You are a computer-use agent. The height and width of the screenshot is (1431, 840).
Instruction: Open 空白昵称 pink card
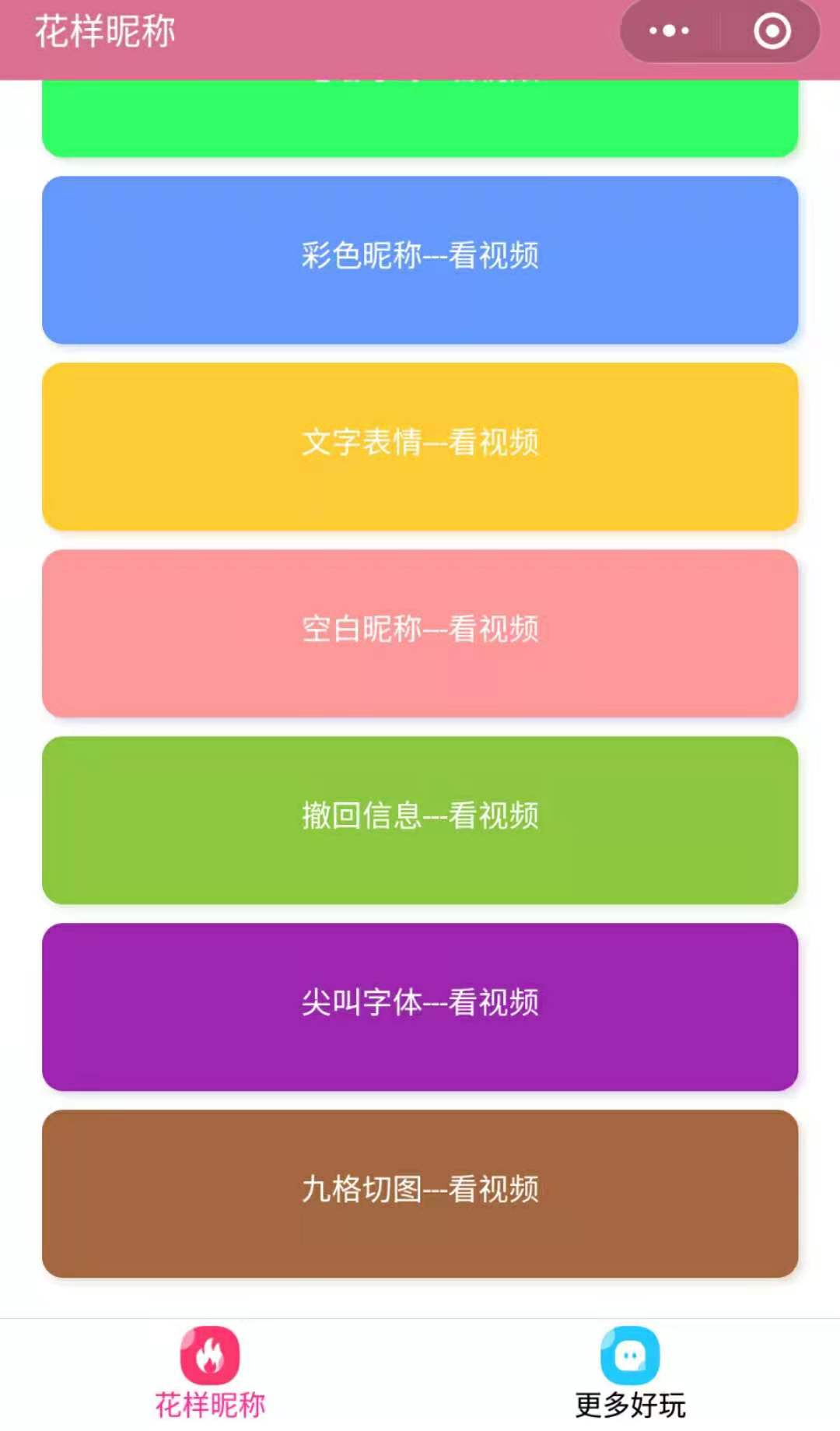pyautogui.click(x=420, y=633)
